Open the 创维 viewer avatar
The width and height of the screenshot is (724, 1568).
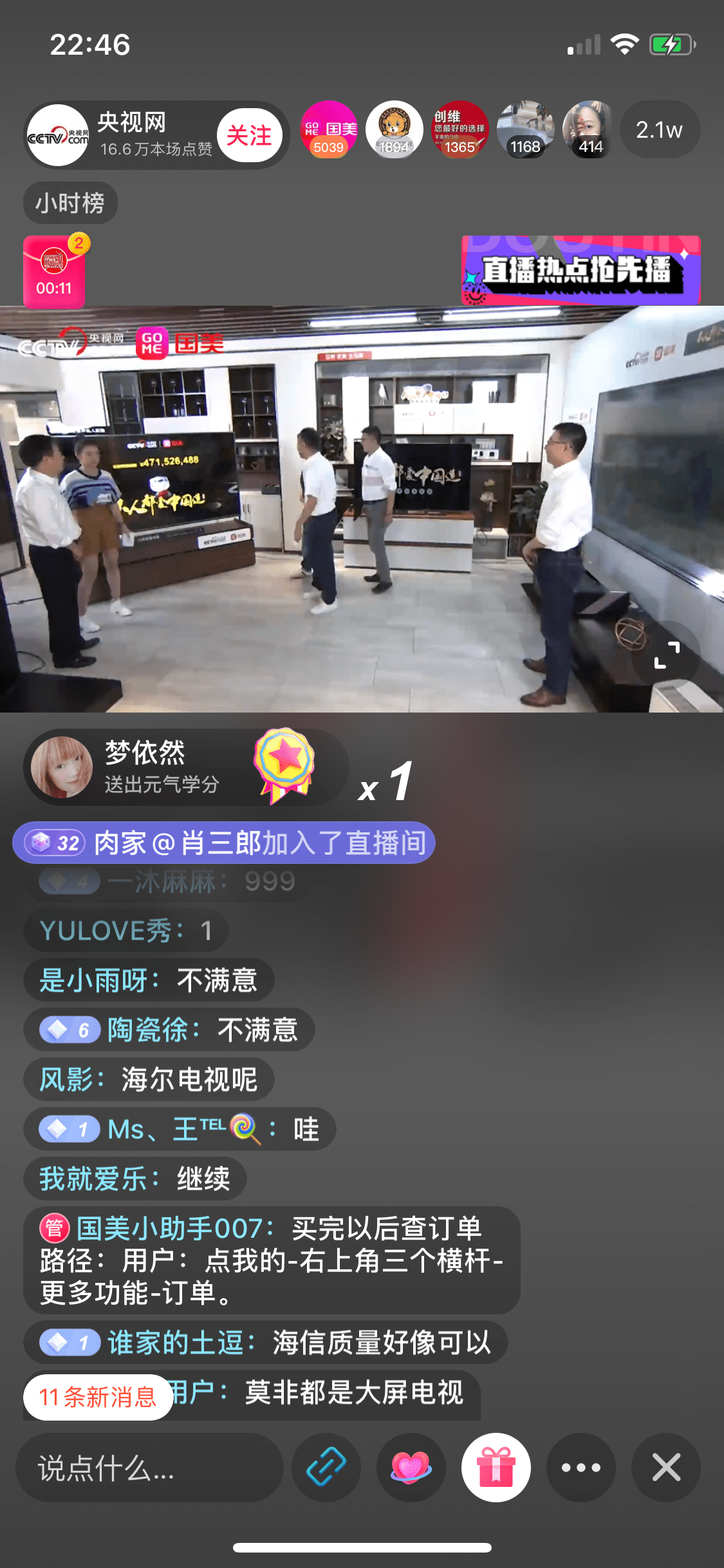pos(459,130)
